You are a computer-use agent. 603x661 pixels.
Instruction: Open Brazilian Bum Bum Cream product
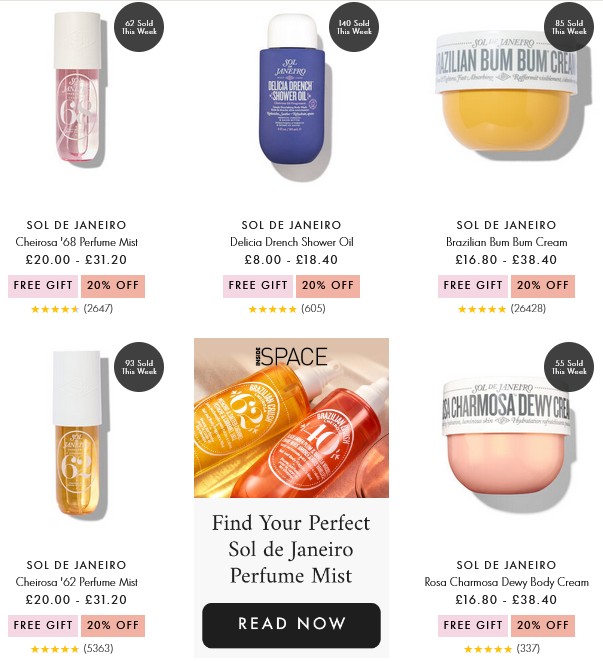pyautogui.click(x=506, y=100)
